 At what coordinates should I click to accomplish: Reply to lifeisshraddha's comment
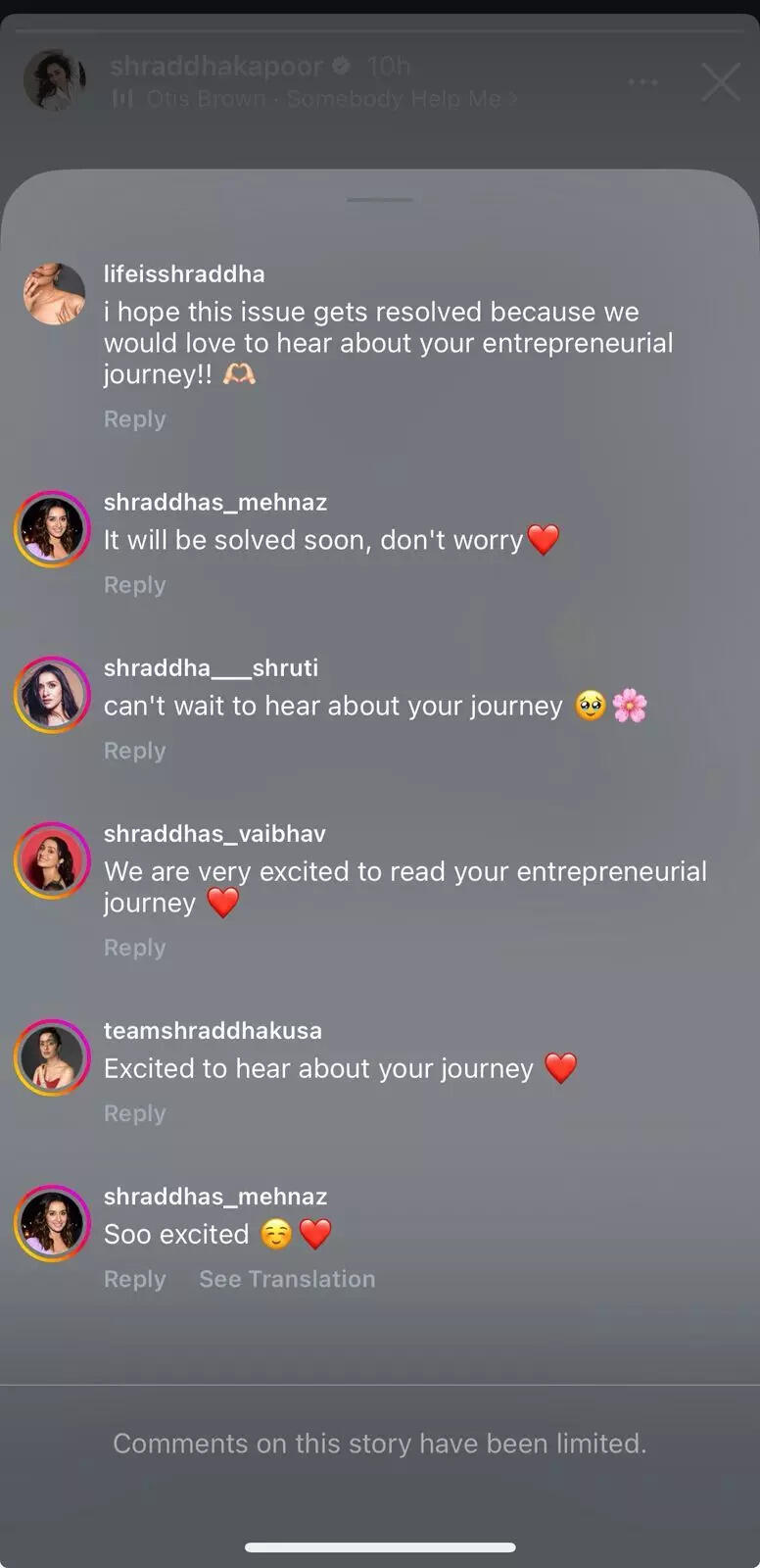pyautogui.click(x=135, y=419)
